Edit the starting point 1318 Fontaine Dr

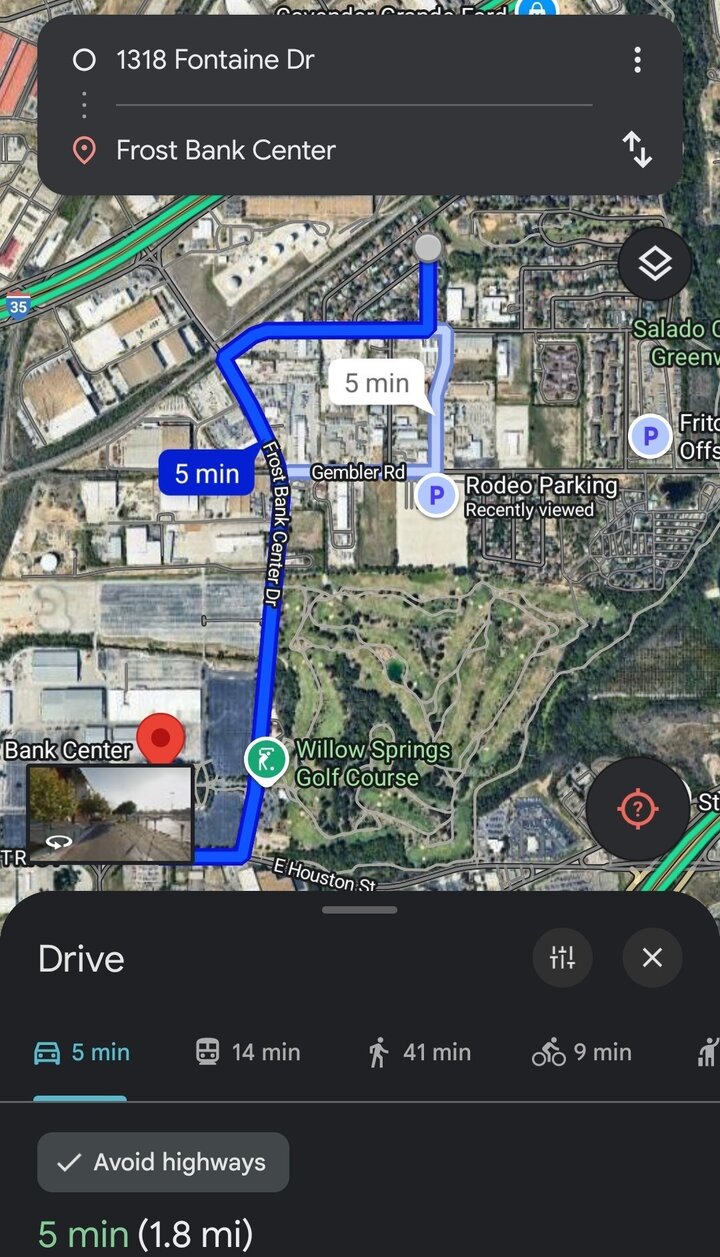[x=215, y=60]
